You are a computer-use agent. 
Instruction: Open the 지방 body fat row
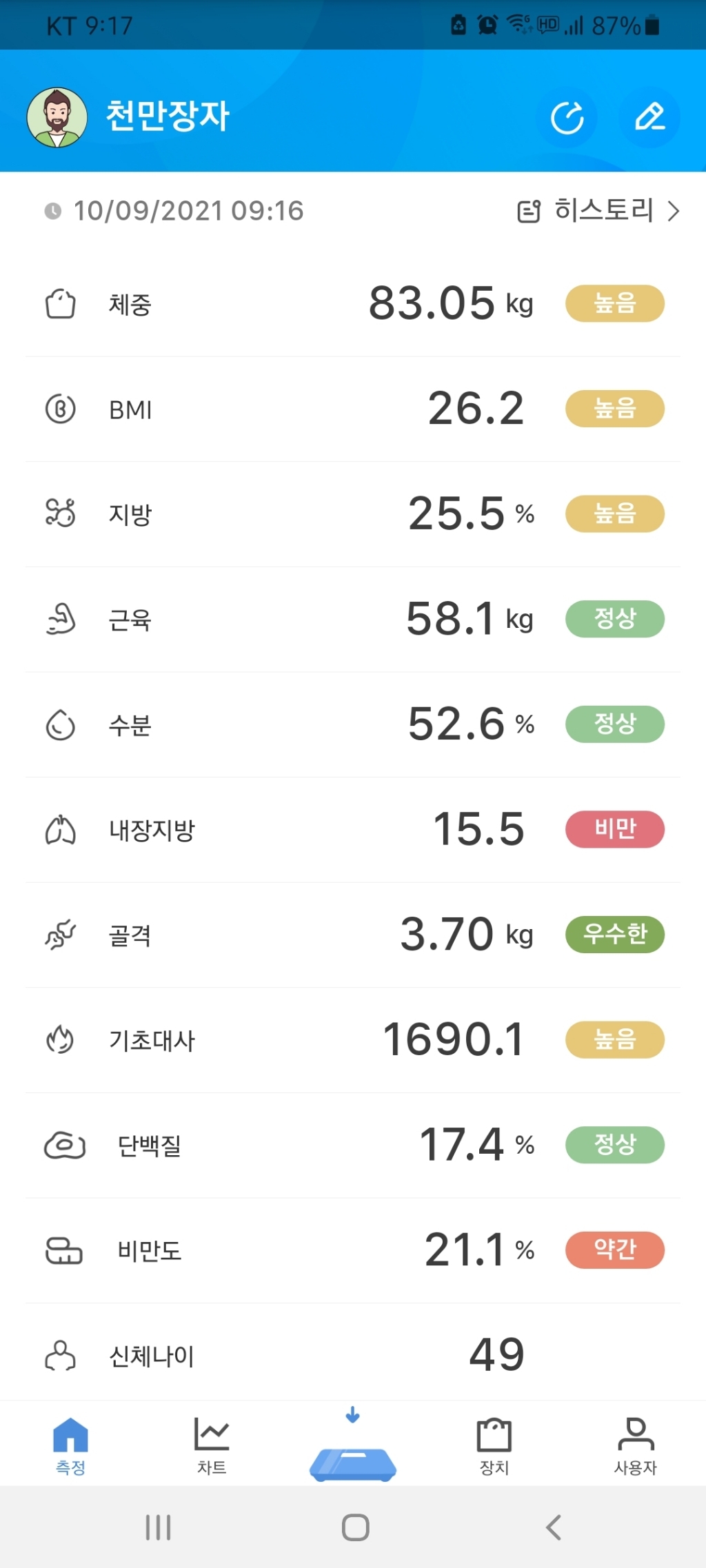pos(353,514)
